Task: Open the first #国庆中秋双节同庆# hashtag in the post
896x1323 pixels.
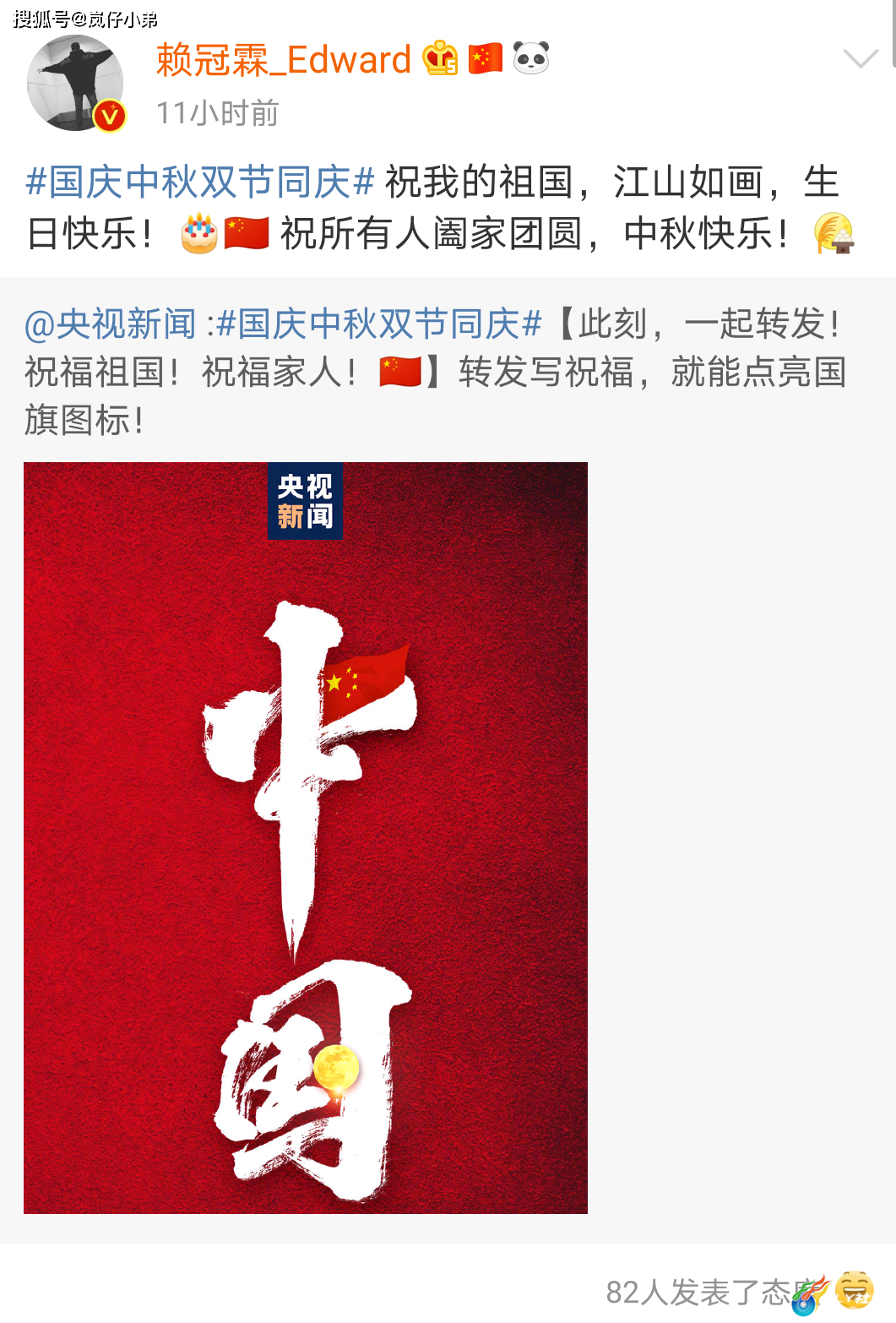Action: coord(199,182)
